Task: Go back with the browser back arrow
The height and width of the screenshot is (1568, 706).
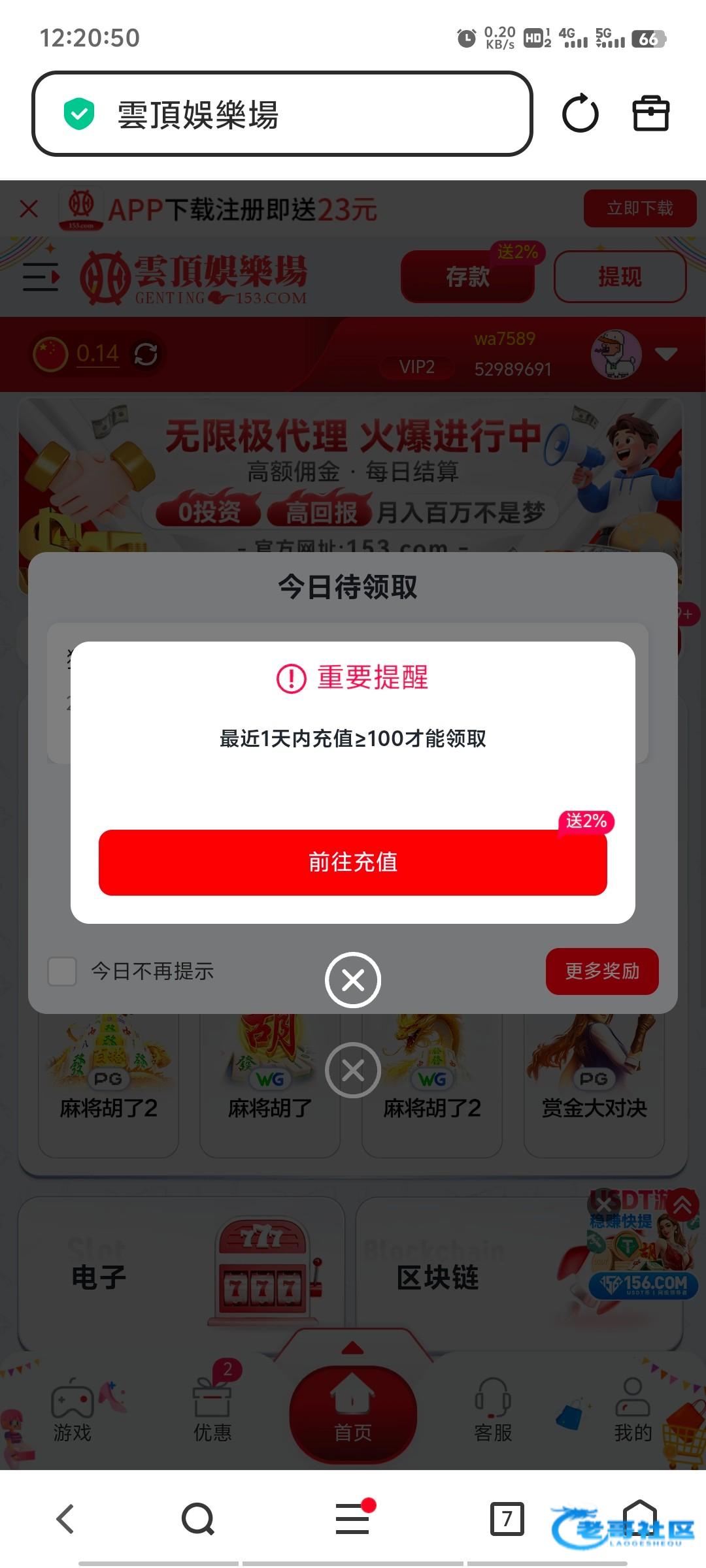Action: coord(65,1518)
